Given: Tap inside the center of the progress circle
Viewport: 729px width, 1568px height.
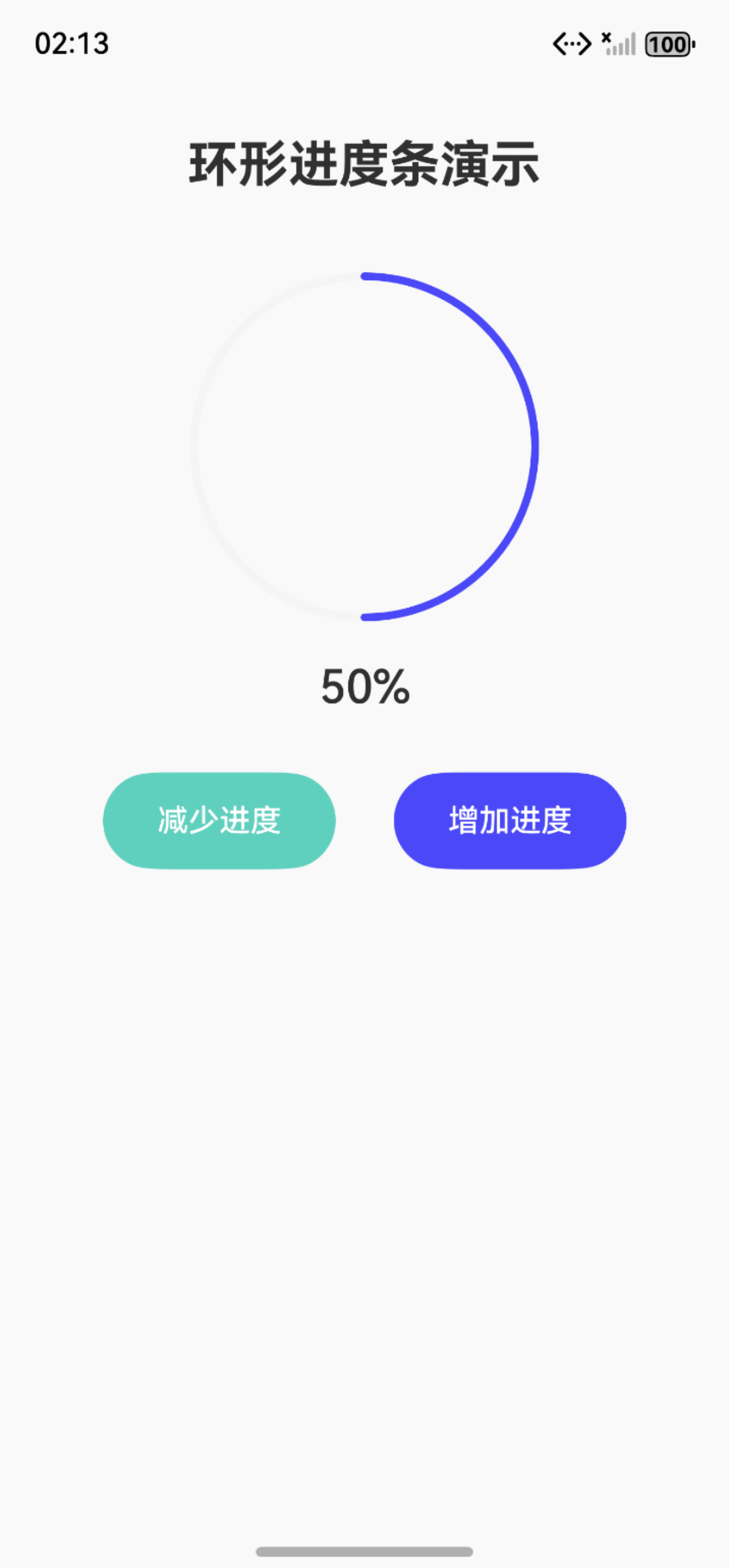Looking at the screenshot, I should click(364, 447).
